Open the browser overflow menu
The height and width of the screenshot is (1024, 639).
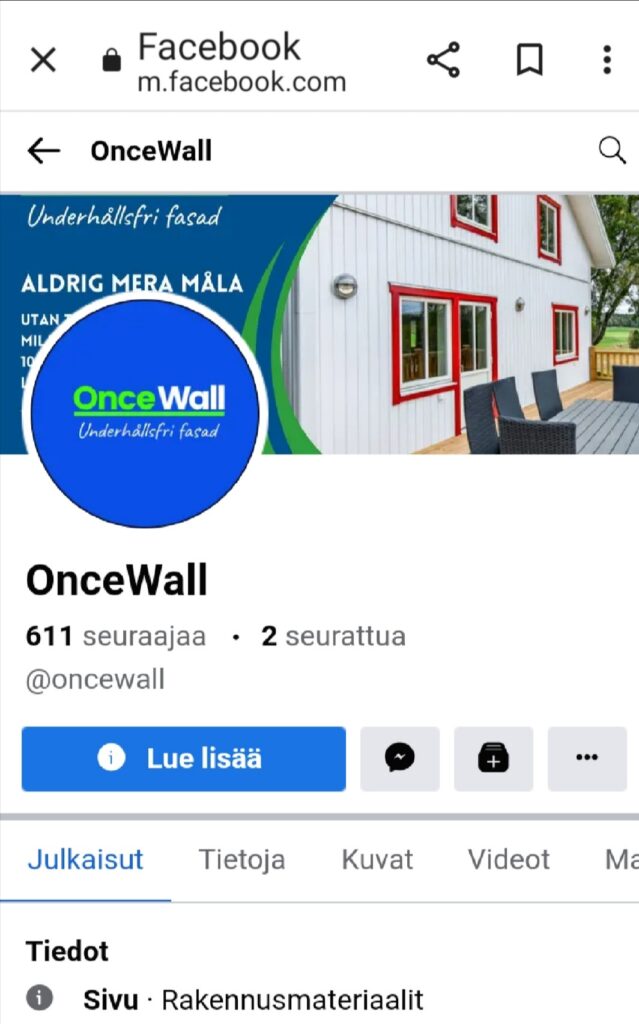[607, 60]
